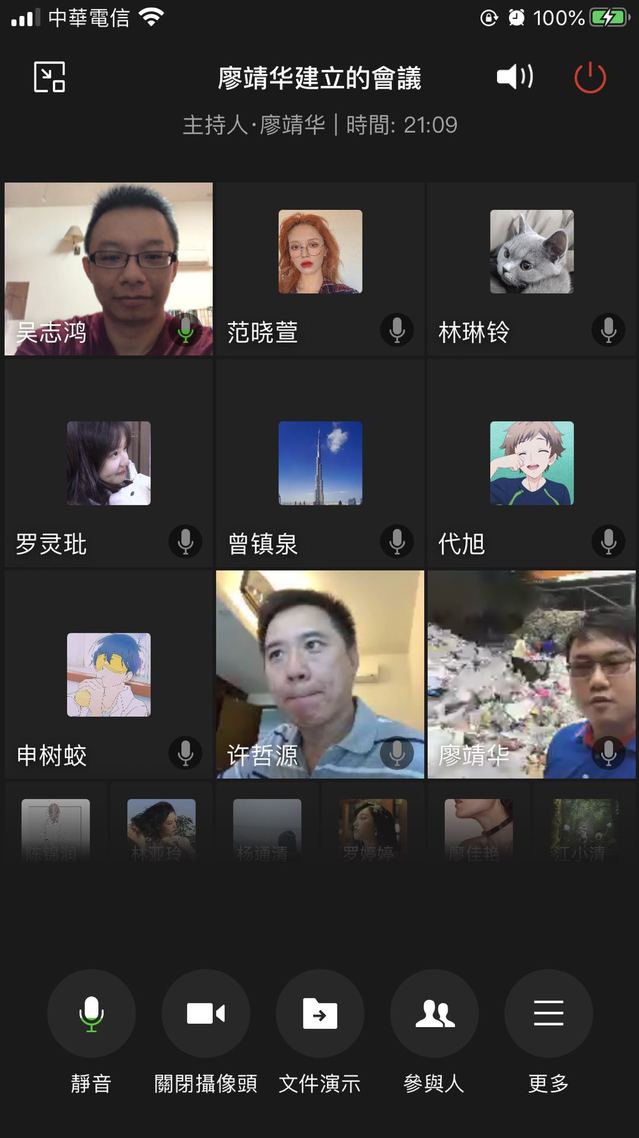
Task: View the 參與人 participant list
Action: point(434,1014)
